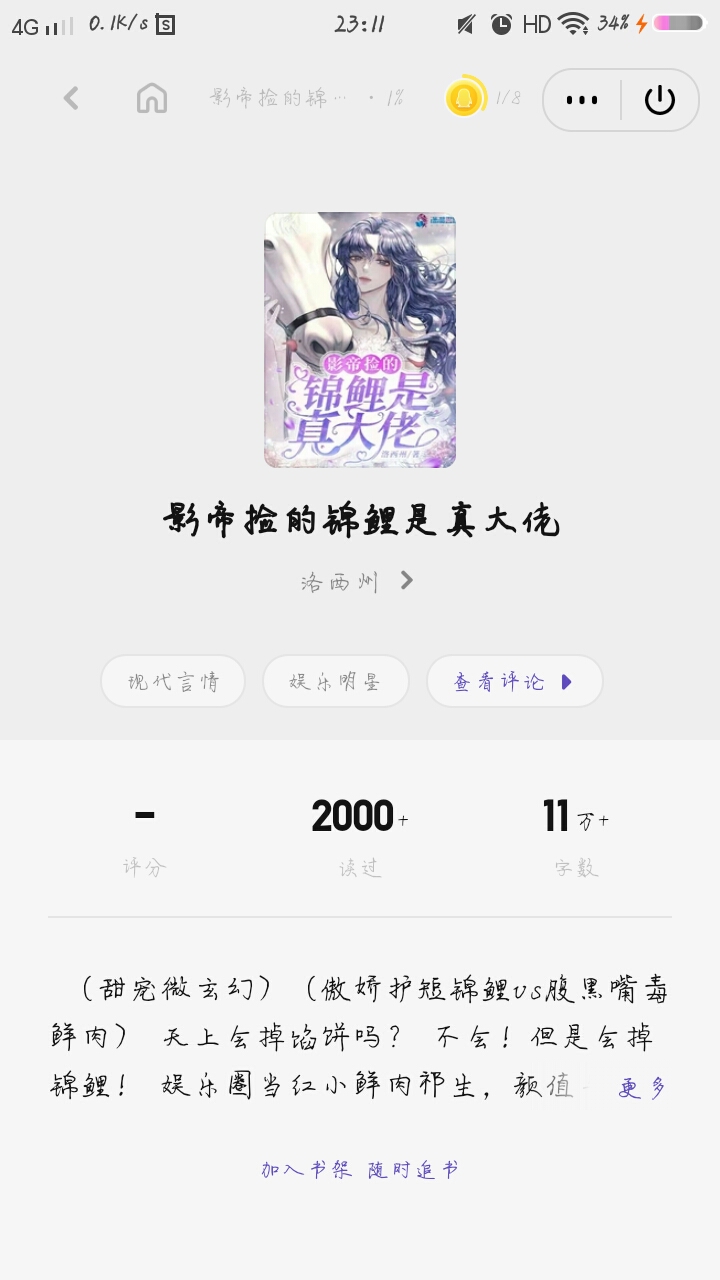View author 洛西州's page
This screenshot has width=720, height=1280.
click(x=356, y=581)
